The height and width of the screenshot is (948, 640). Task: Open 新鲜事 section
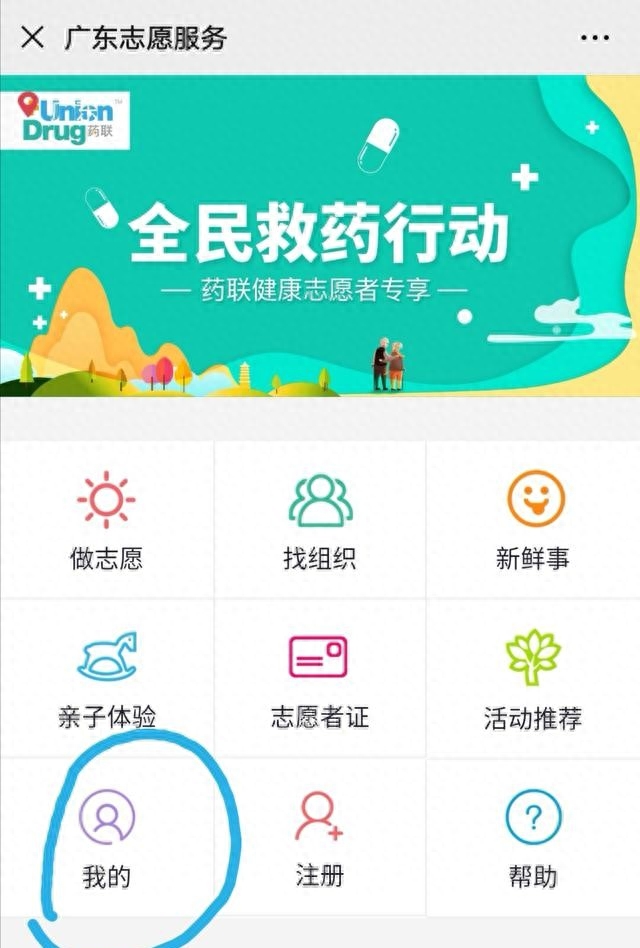point(533,520)
